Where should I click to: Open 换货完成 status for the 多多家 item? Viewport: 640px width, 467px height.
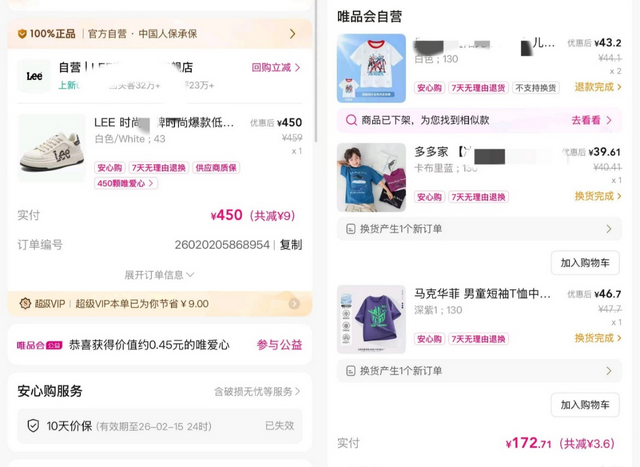click(598, 196)
